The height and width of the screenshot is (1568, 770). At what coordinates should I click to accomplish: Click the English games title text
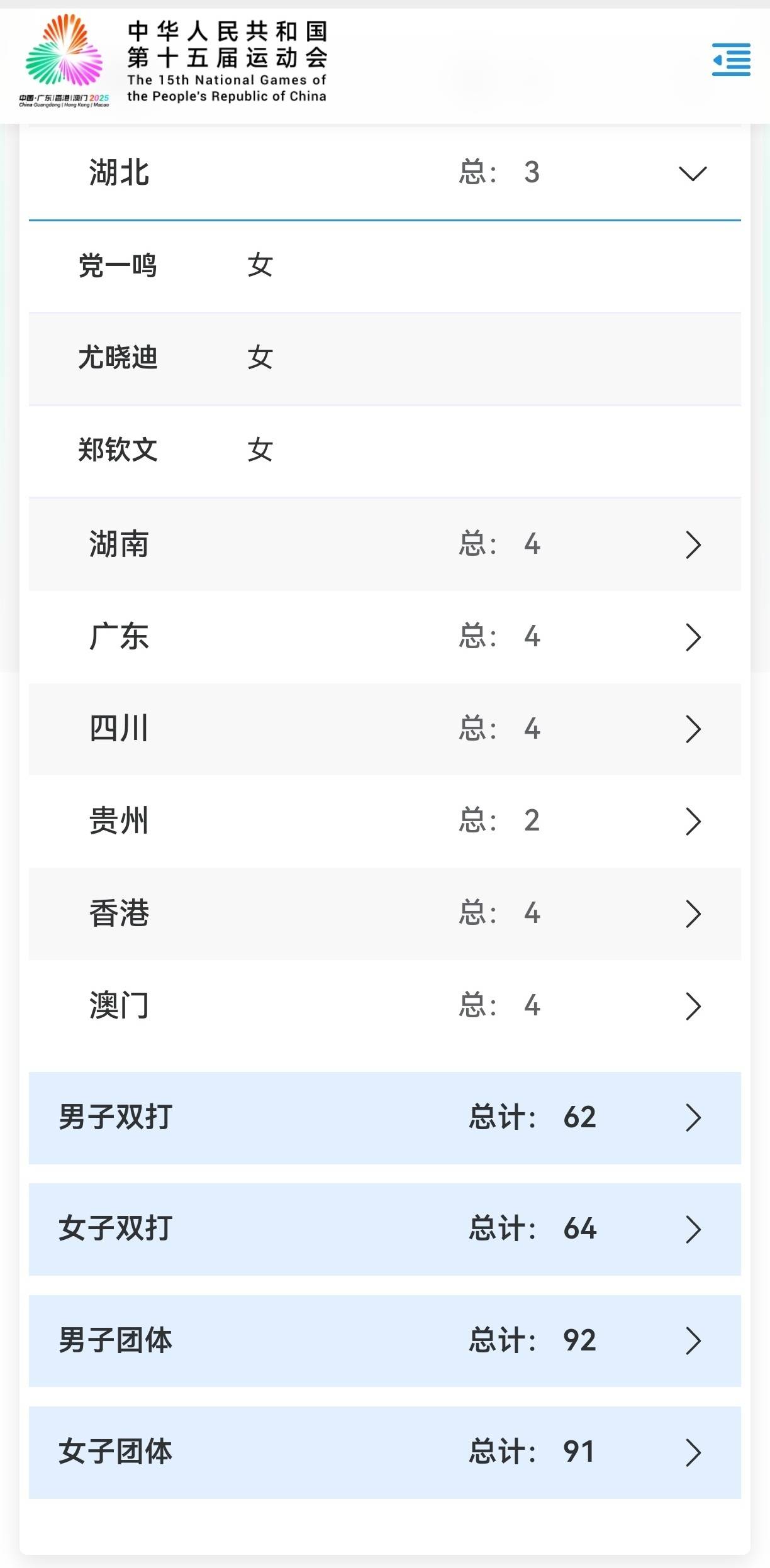[228, 88]
